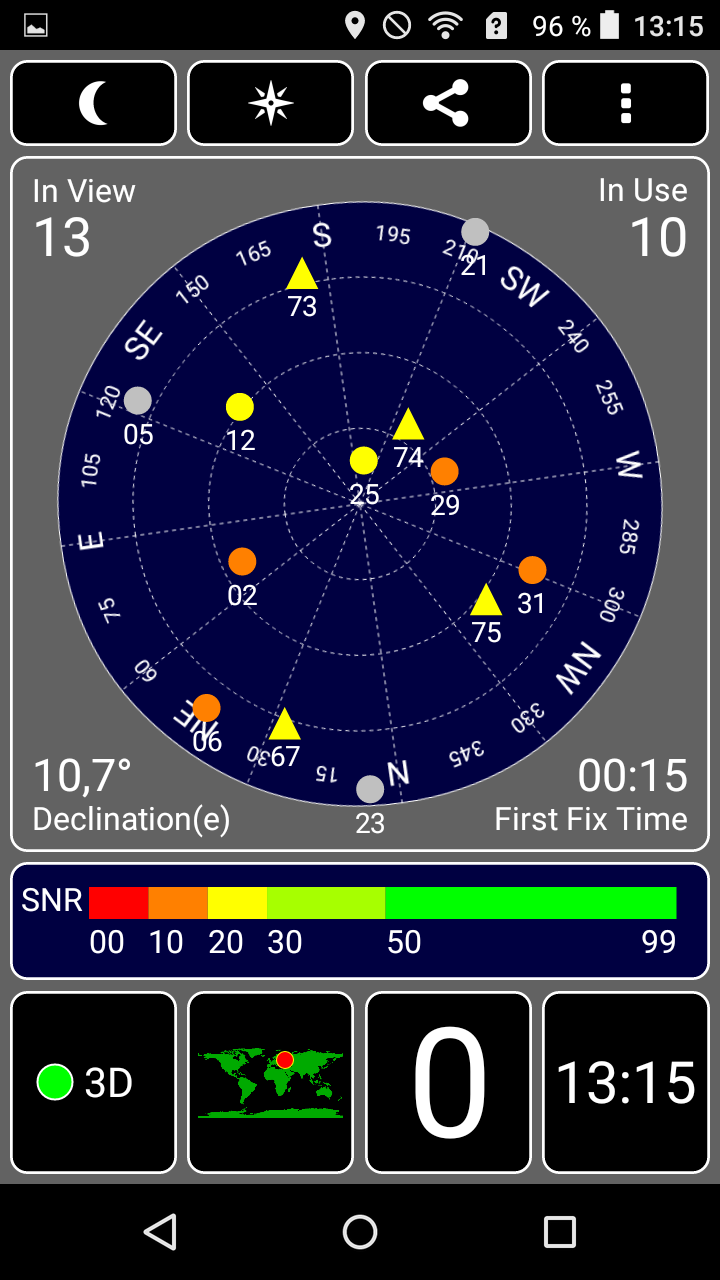Open the SNR signal strength bar panel
Screen dimensions: 720x1280
[360, 920]
